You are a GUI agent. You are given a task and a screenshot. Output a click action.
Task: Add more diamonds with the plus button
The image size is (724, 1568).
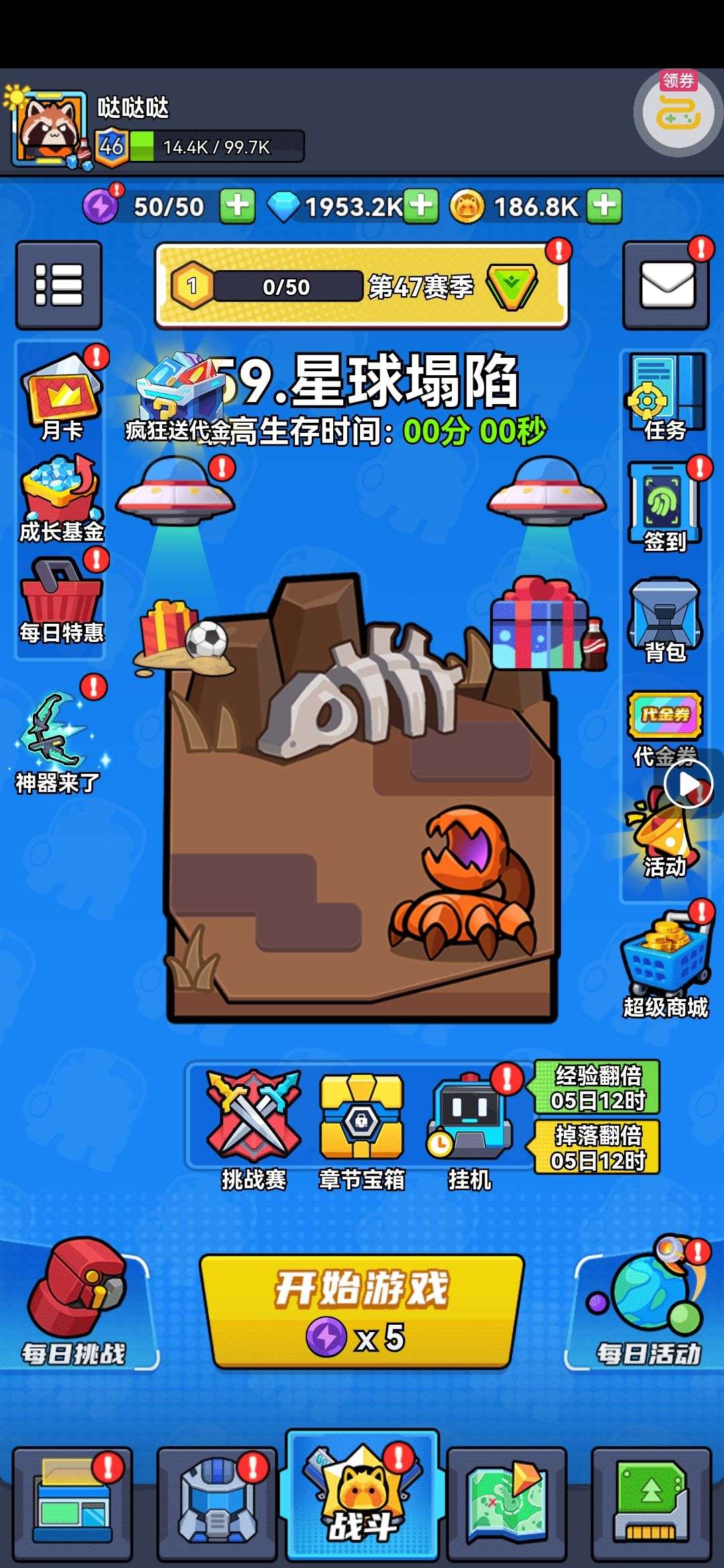click(x=421, y=206)
